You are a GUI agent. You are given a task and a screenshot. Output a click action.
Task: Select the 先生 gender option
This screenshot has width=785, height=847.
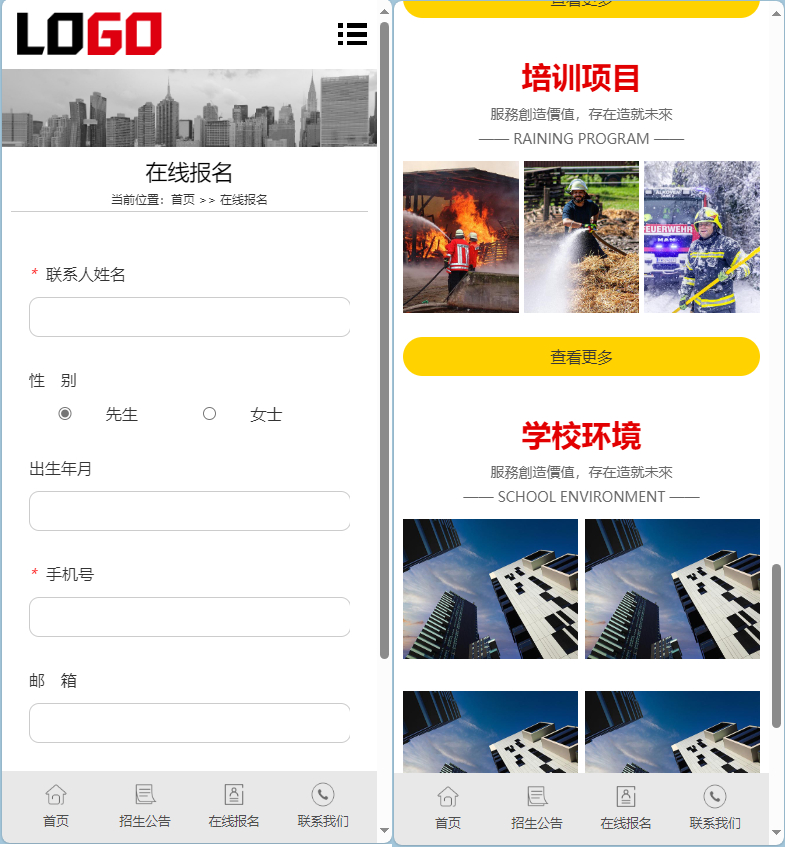(x=66, y=414)
